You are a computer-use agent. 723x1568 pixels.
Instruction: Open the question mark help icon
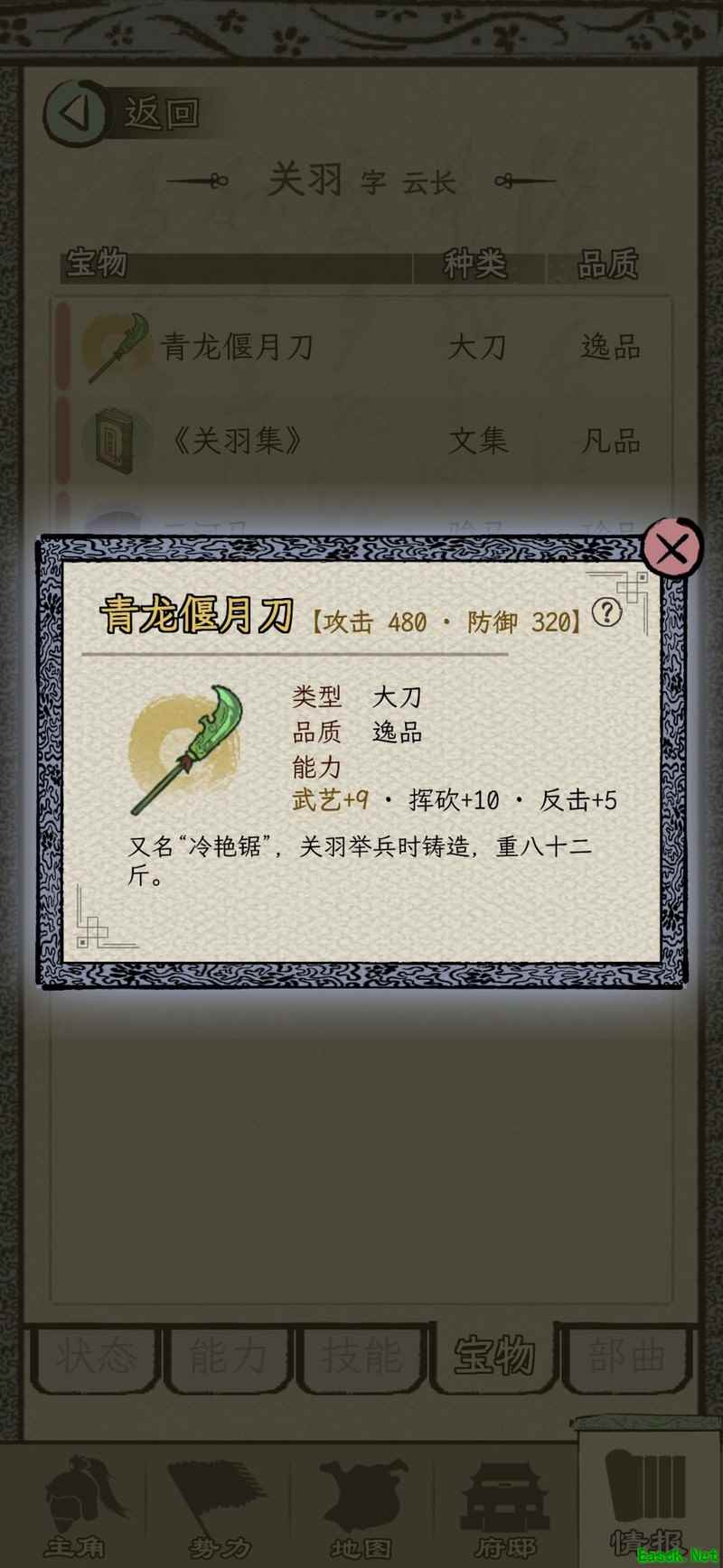pyautogui.click(x=606, y=612)
